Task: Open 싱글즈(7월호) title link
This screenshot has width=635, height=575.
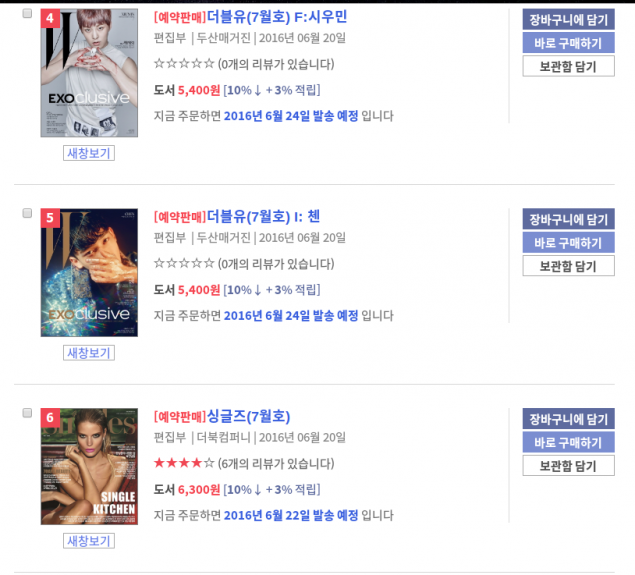Action: [x=248, y=416]
